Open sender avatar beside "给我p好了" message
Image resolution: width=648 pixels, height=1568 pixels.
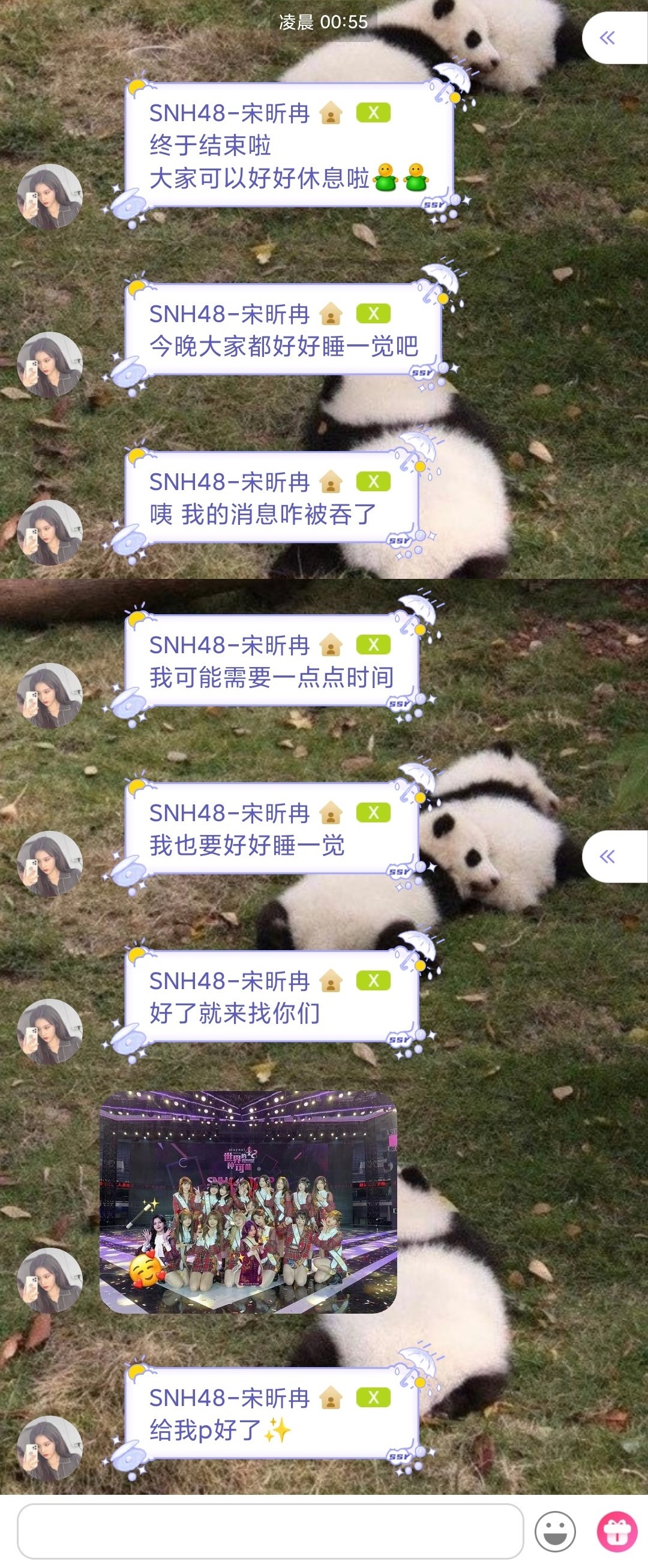point(49,1448)
